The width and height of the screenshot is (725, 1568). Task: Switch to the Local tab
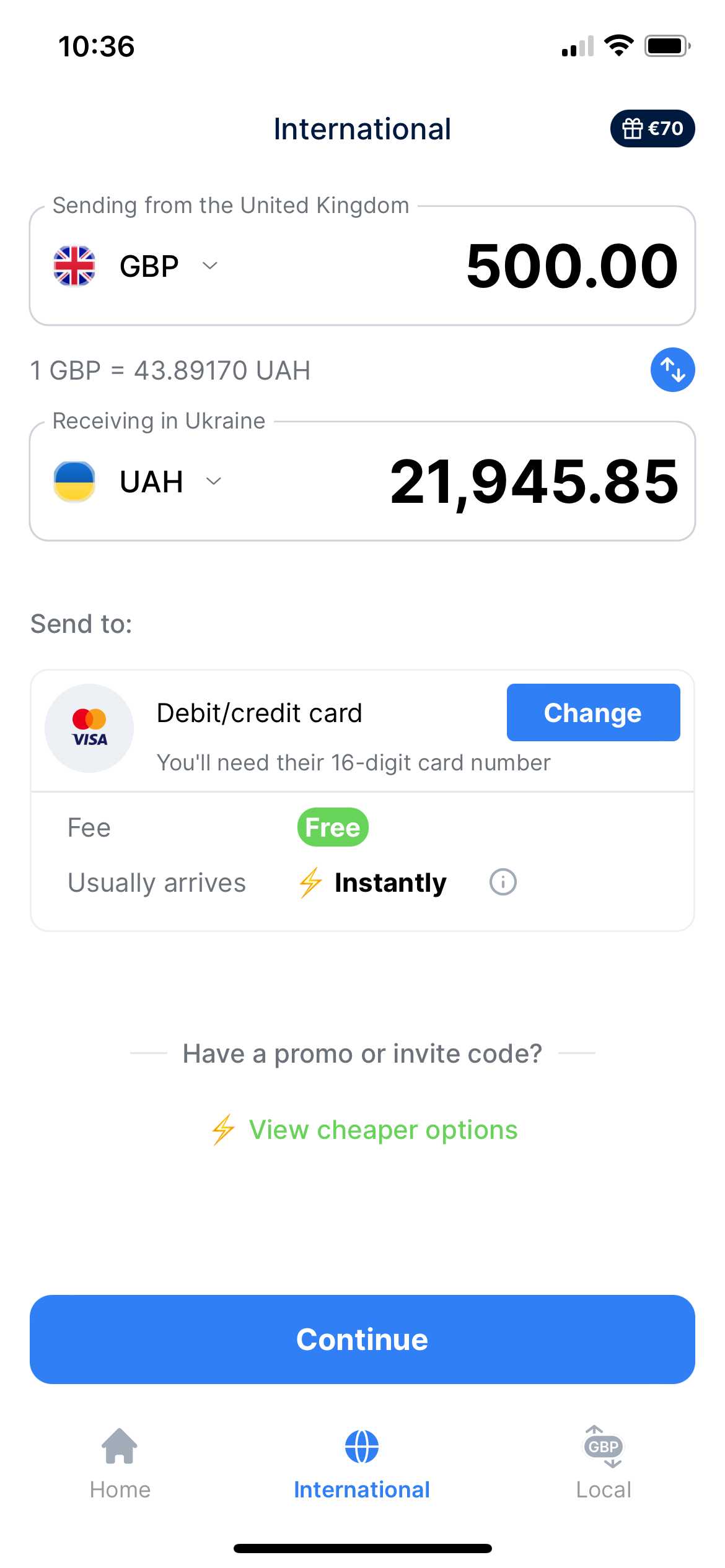[603, 1460]
